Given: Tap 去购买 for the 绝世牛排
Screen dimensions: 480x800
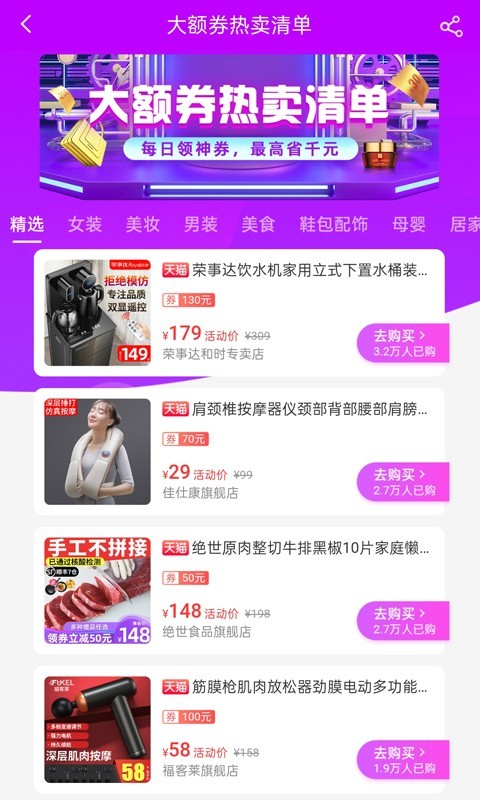Looking at the screenshot, I should point(403,620).
